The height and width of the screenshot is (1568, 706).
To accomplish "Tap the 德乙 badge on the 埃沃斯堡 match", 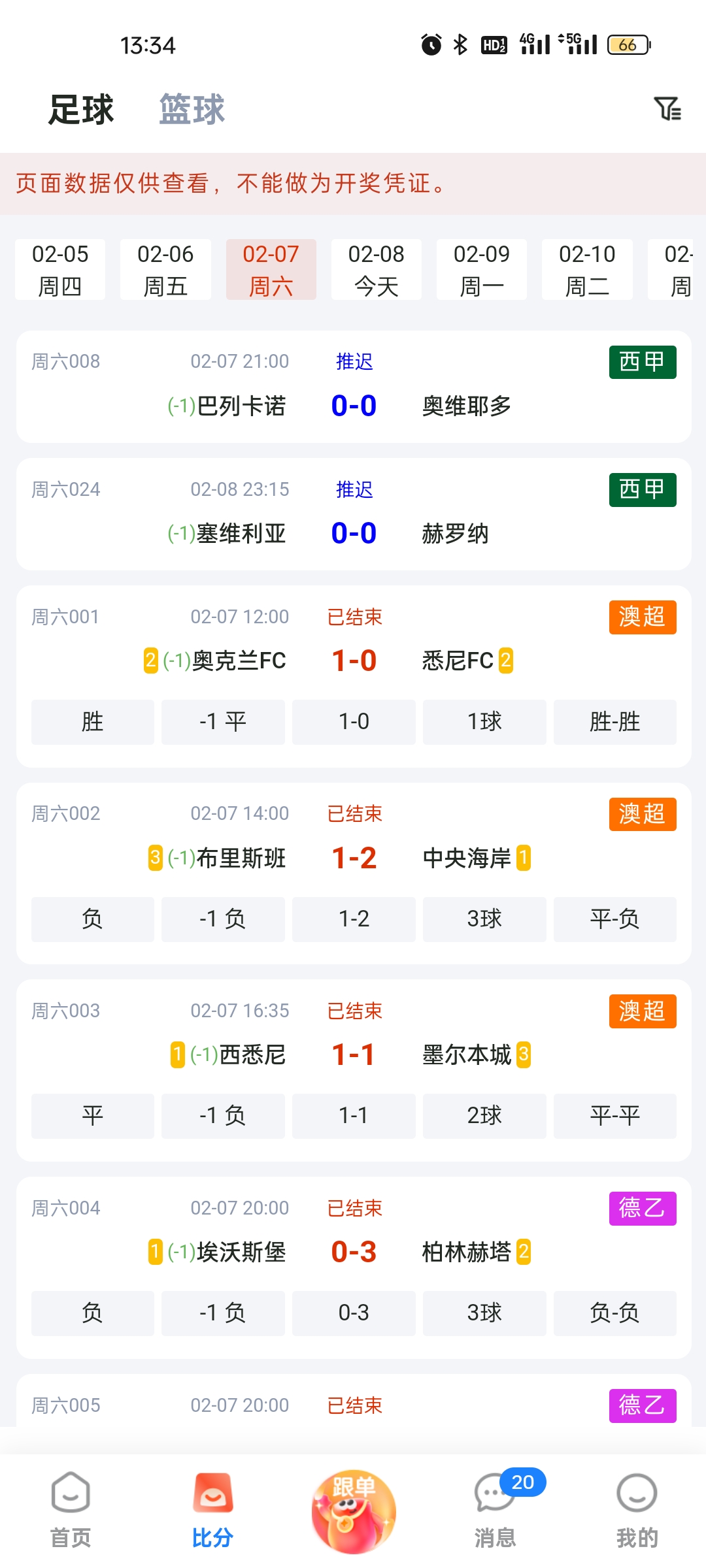I will tap(642, 1208).
